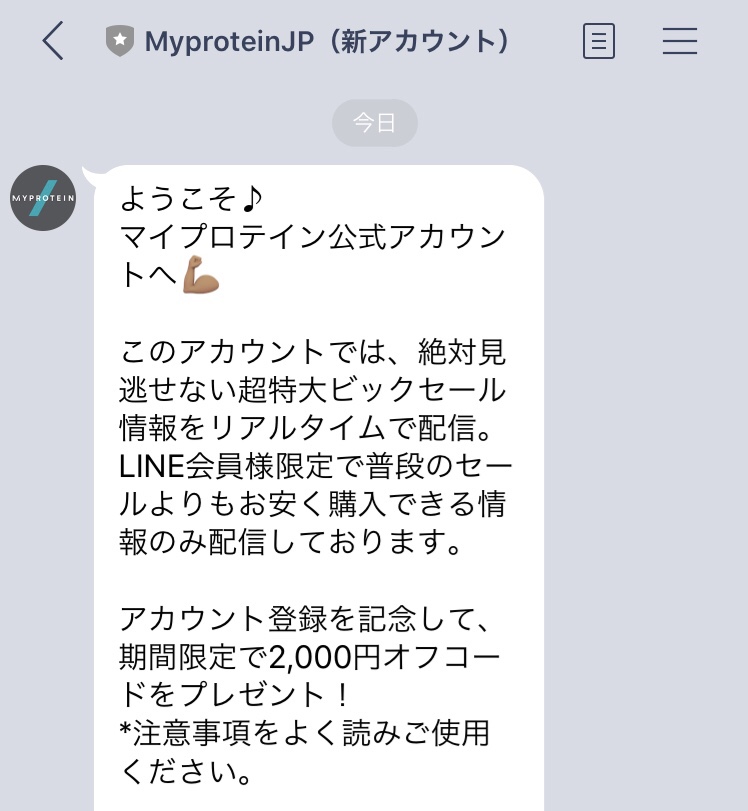748x811 pixels.
Task: View the Myprotein sender profile picture
Action: [43, 198]
